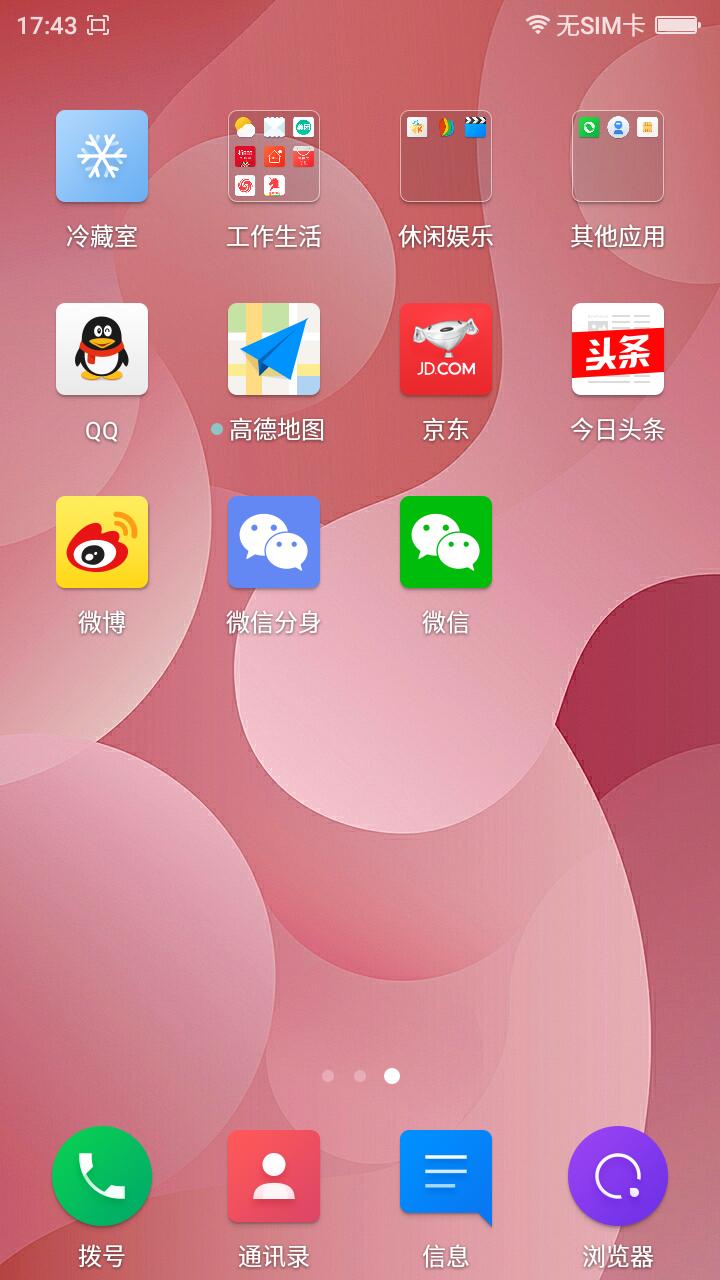Viewport: 720px width, 1280px height.
Task: Launch the QQ app
Action: 102,349
